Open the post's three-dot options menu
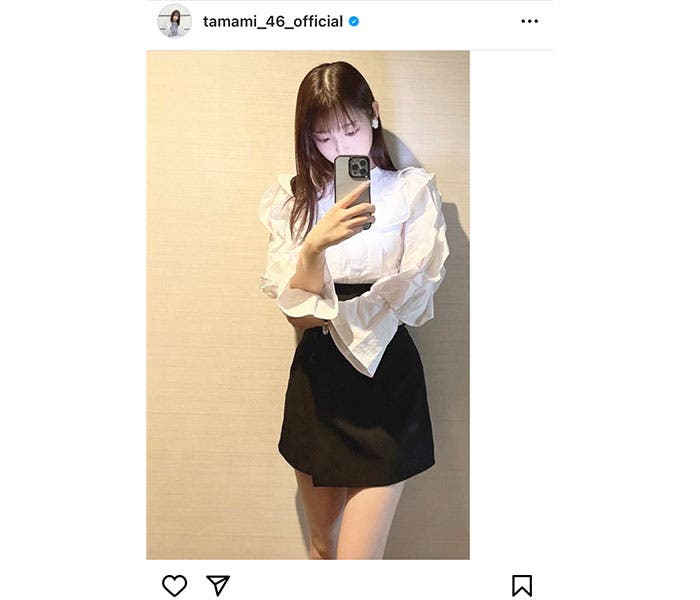This screenshot has width=700, height=600. pyautogui.click(x=529, y=21)
